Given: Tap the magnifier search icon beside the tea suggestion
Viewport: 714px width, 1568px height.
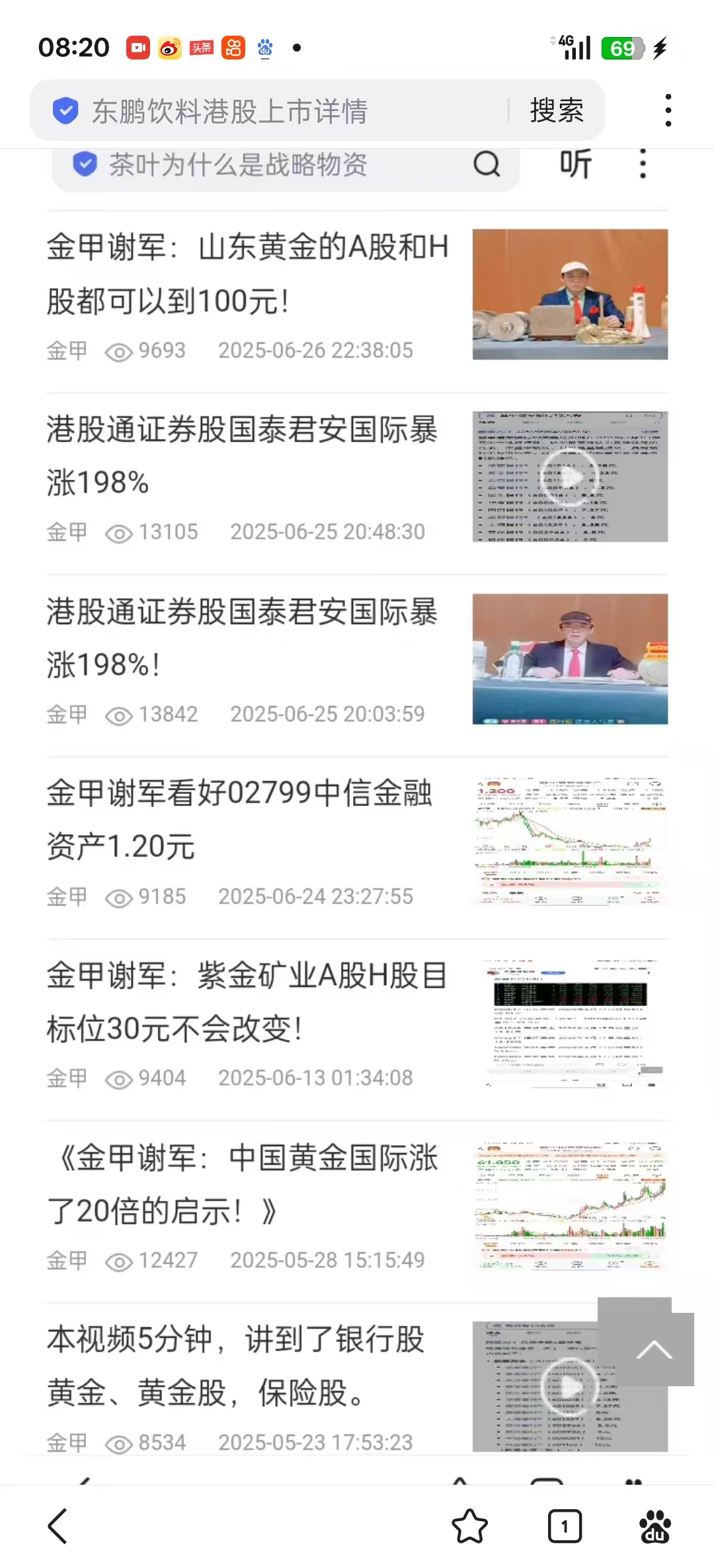Looking at the screenshot, I should point(487,165).
